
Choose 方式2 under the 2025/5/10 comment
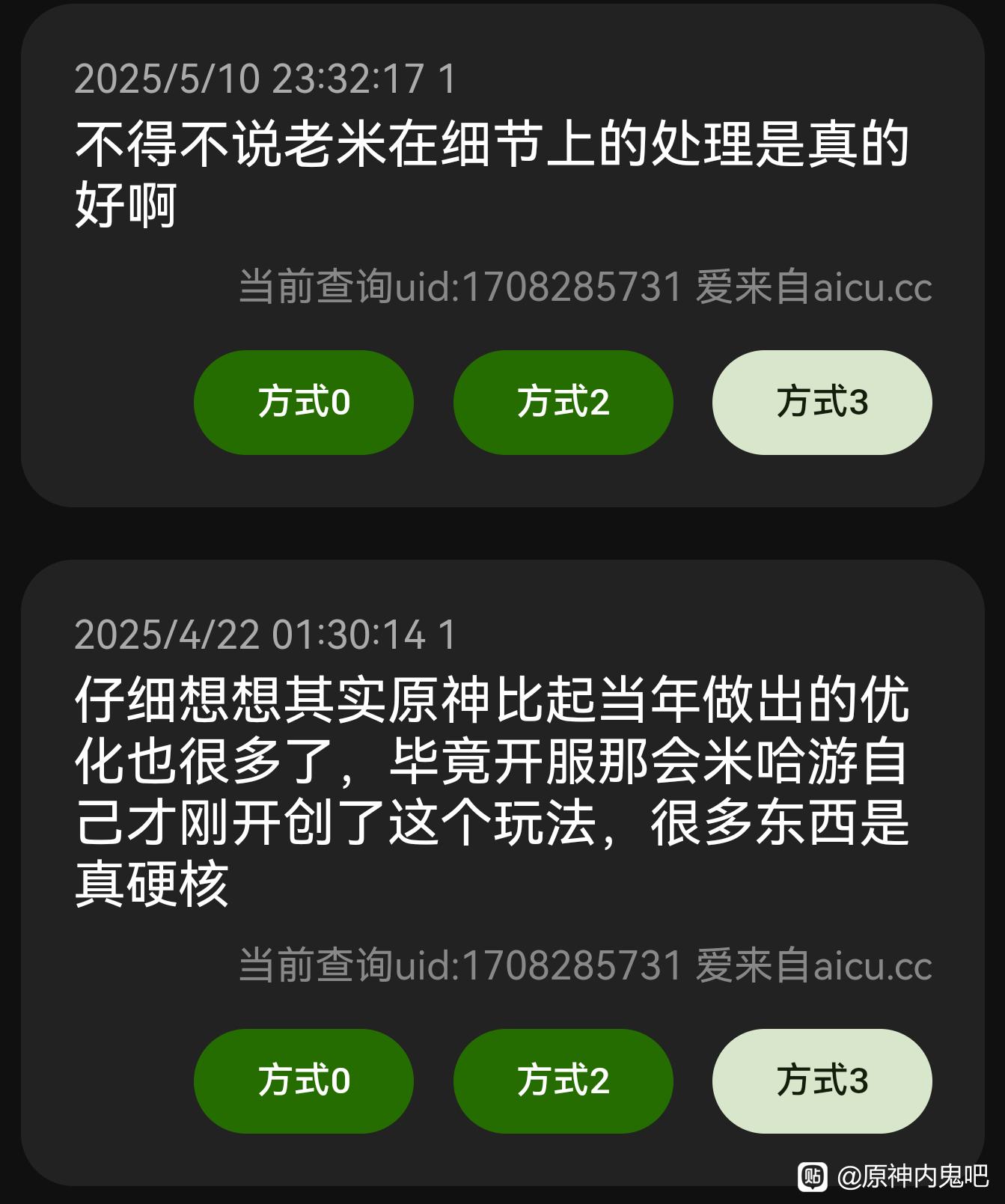pyautogui.click(x=563, y=402)
